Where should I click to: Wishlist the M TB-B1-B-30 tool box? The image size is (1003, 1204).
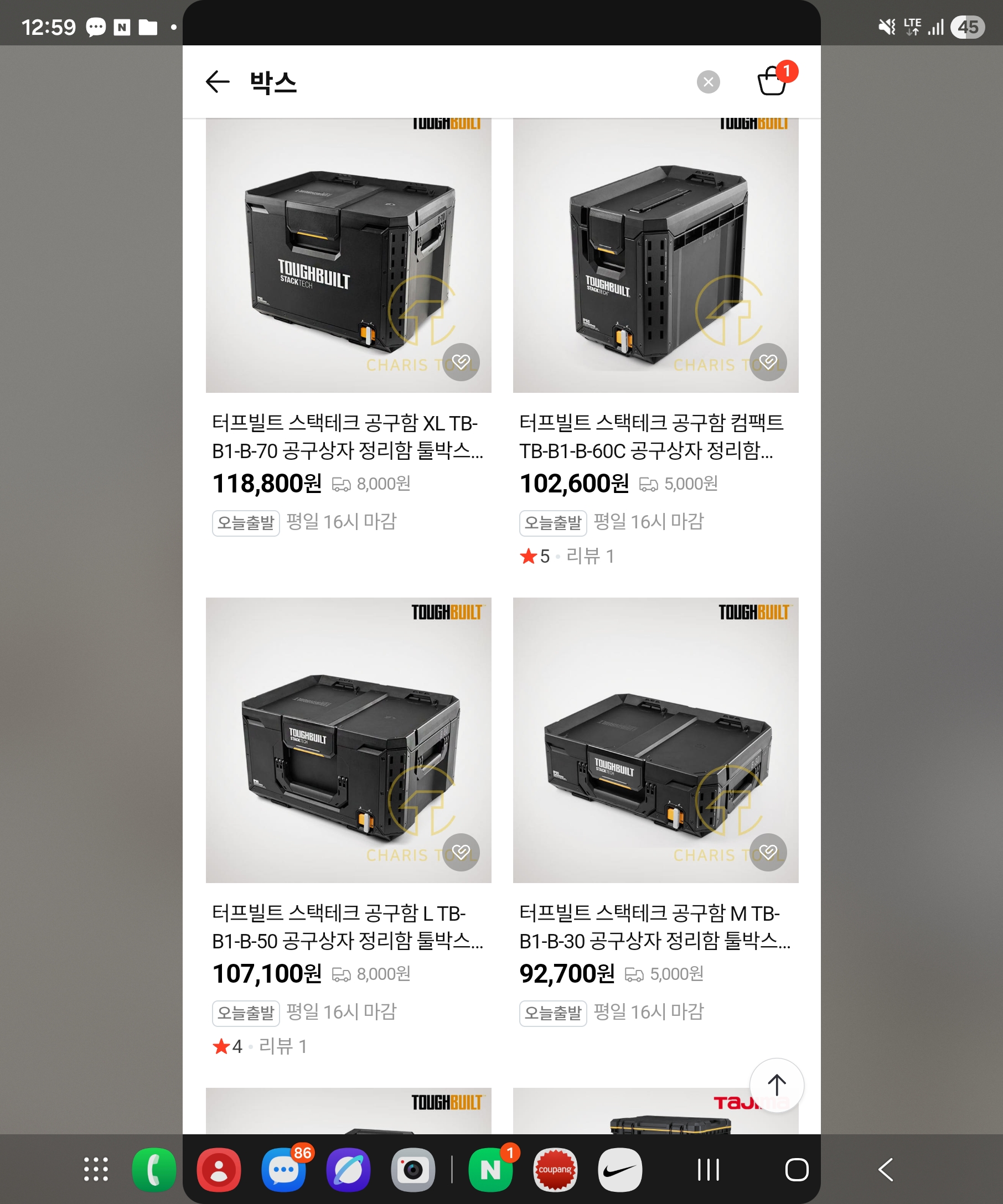tap(768, 852)
